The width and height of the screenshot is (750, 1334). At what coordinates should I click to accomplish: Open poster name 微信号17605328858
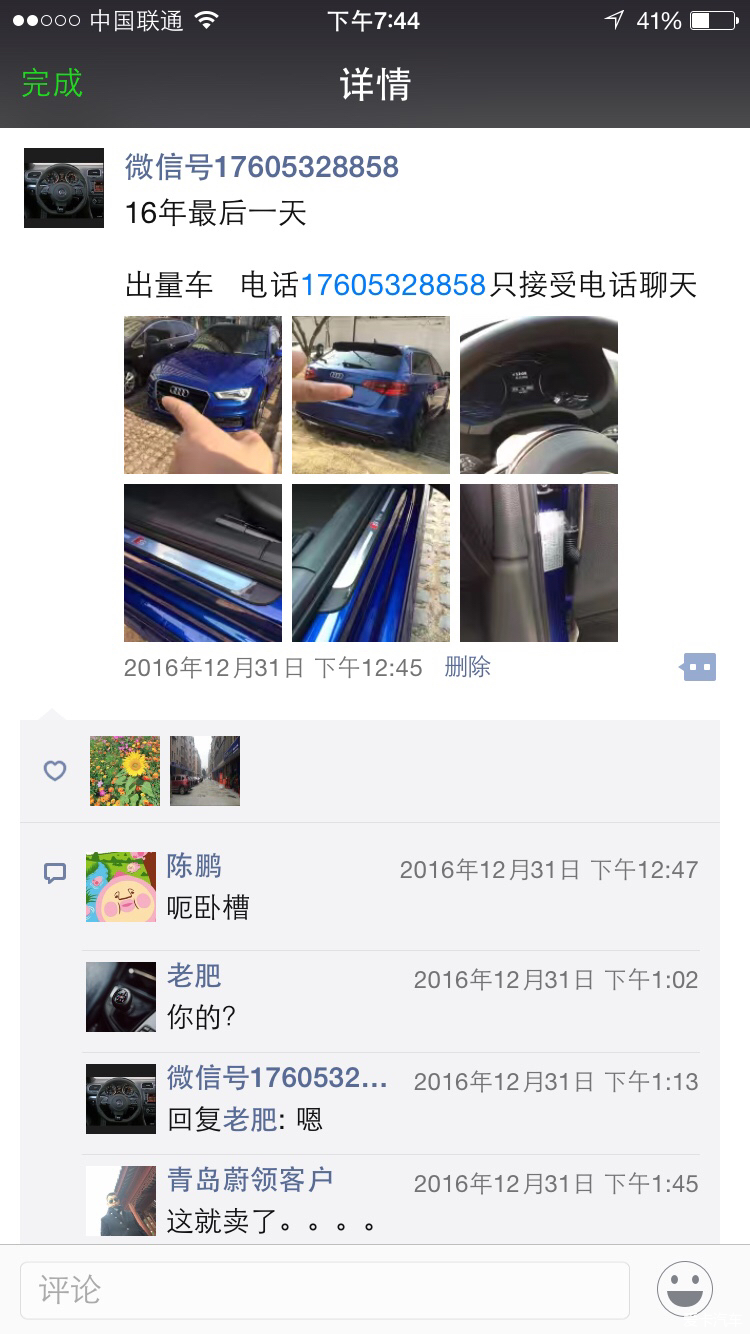point(261,167)
